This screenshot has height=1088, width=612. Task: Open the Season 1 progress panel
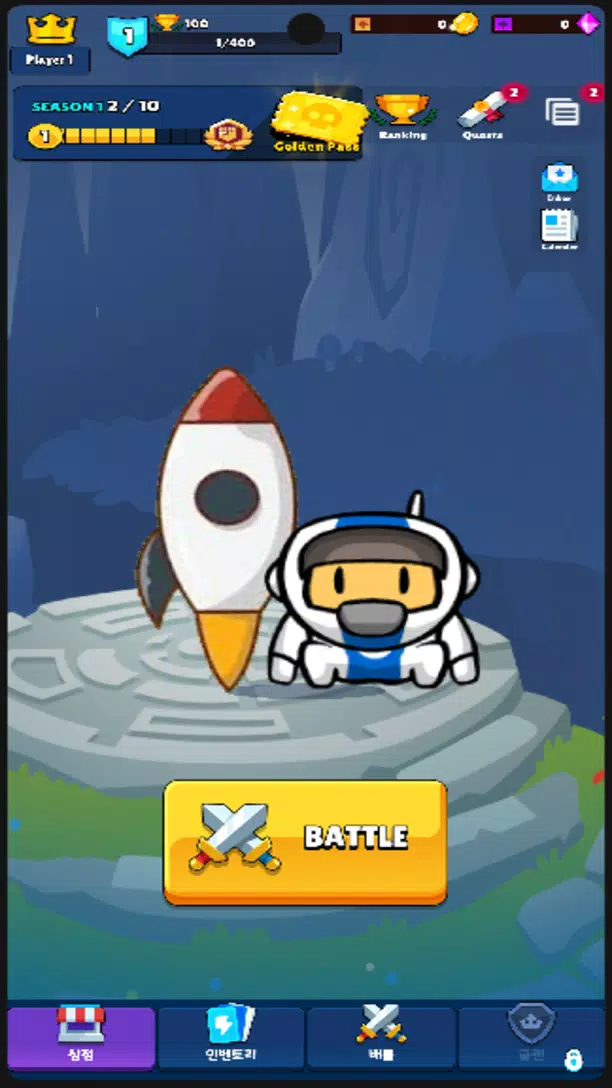[140, 124]
